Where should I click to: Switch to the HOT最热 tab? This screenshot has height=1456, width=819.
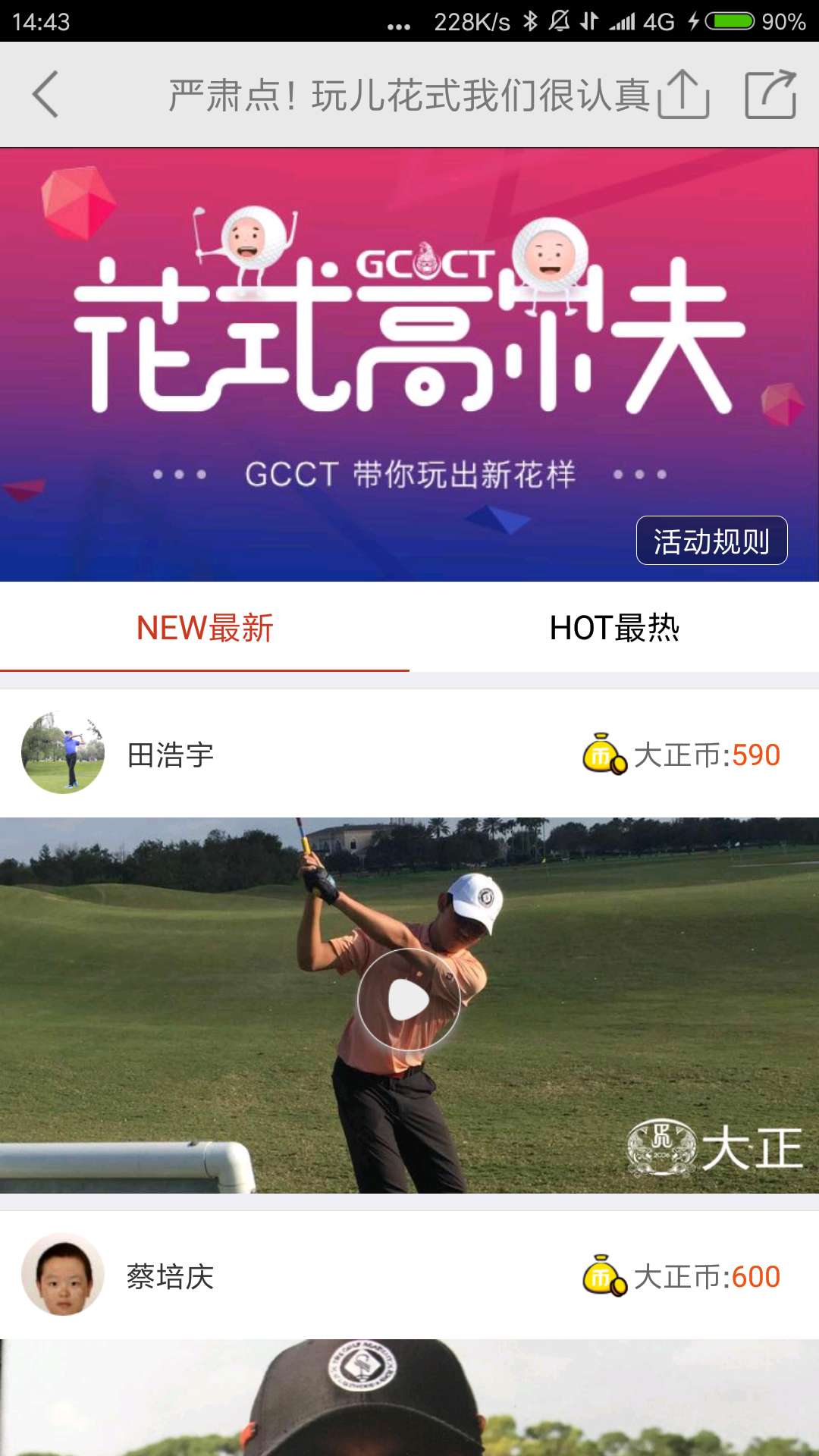pos(614,628)
